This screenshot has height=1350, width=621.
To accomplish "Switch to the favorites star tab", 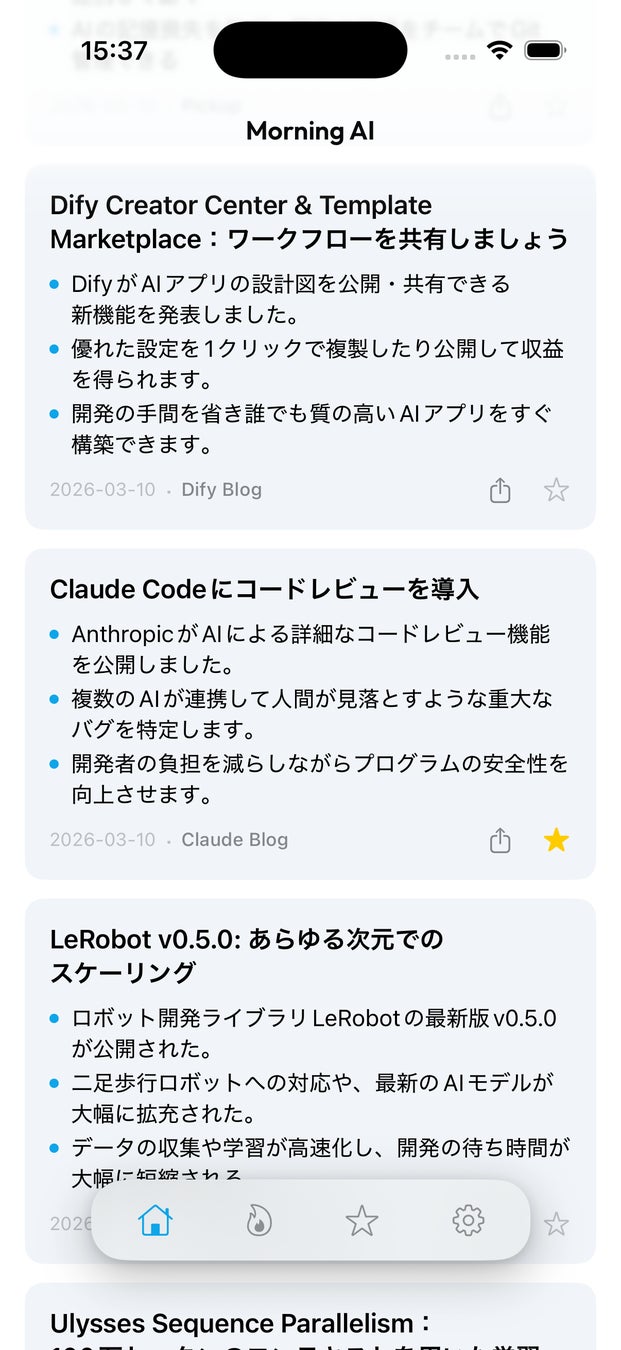I will [x=361, y=1220].
